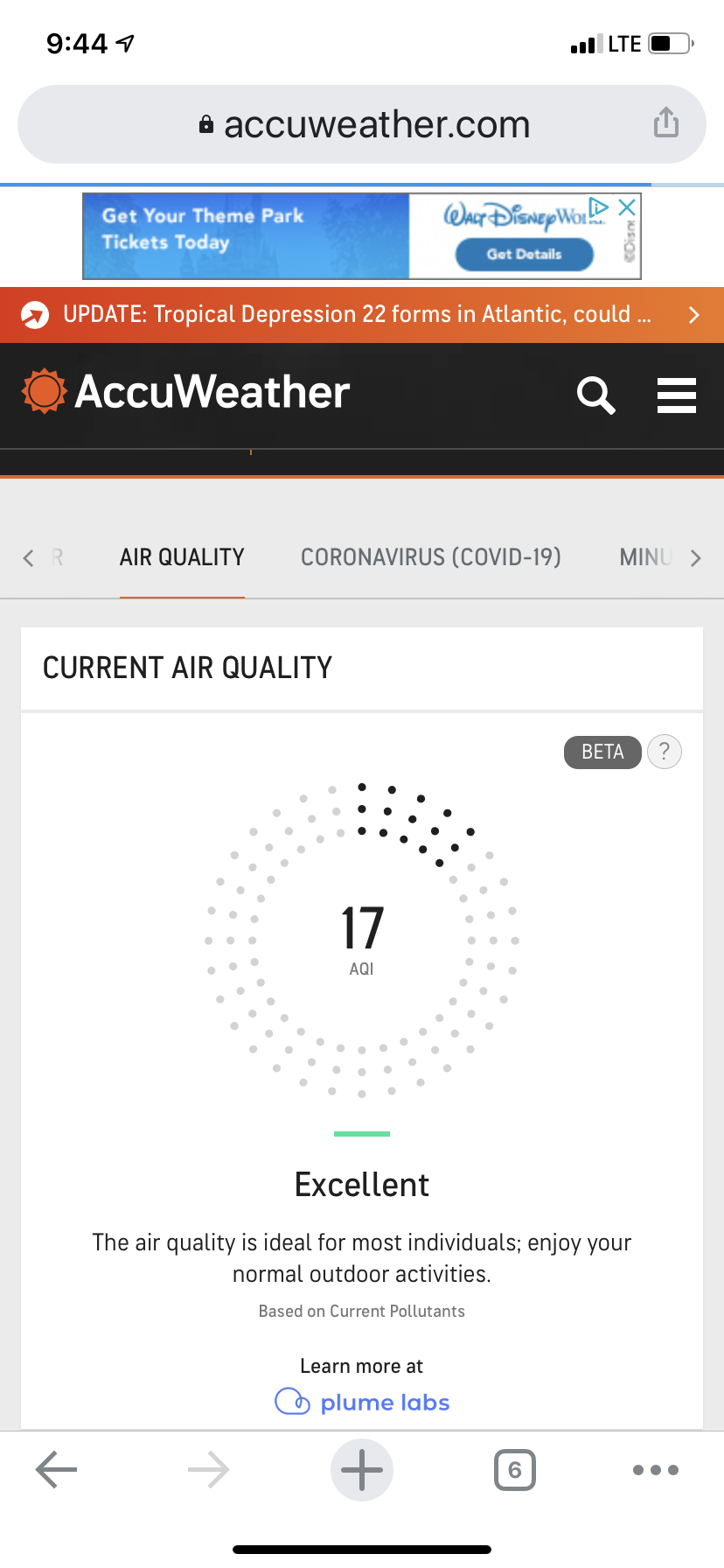Open a new browser tab
Image resolution: width=724 pixels, height=1568 pixels.
pyautogui.click(x=362, y=1470)
